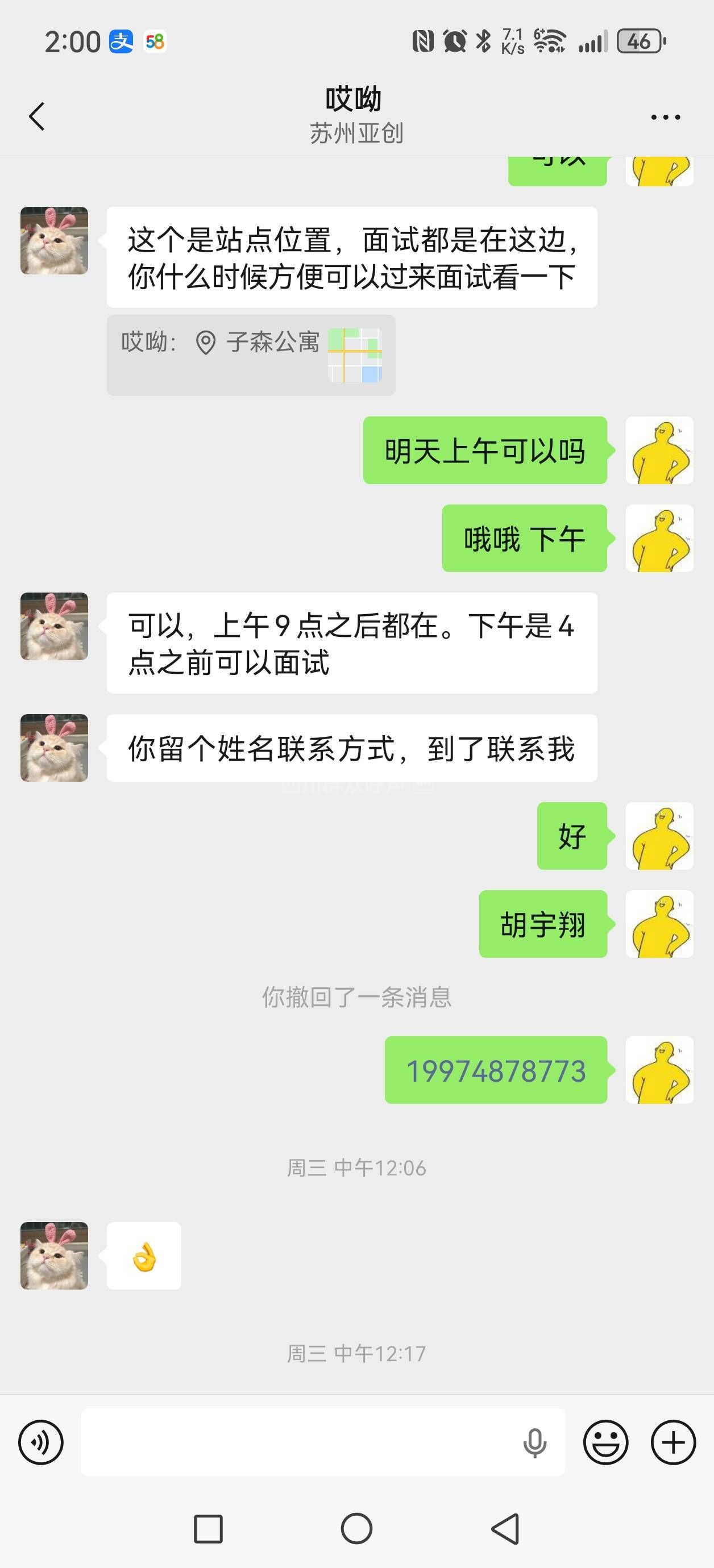714x1568 pixels.
Task: Open the 子森公寓 location card
Action: [251, 355]
